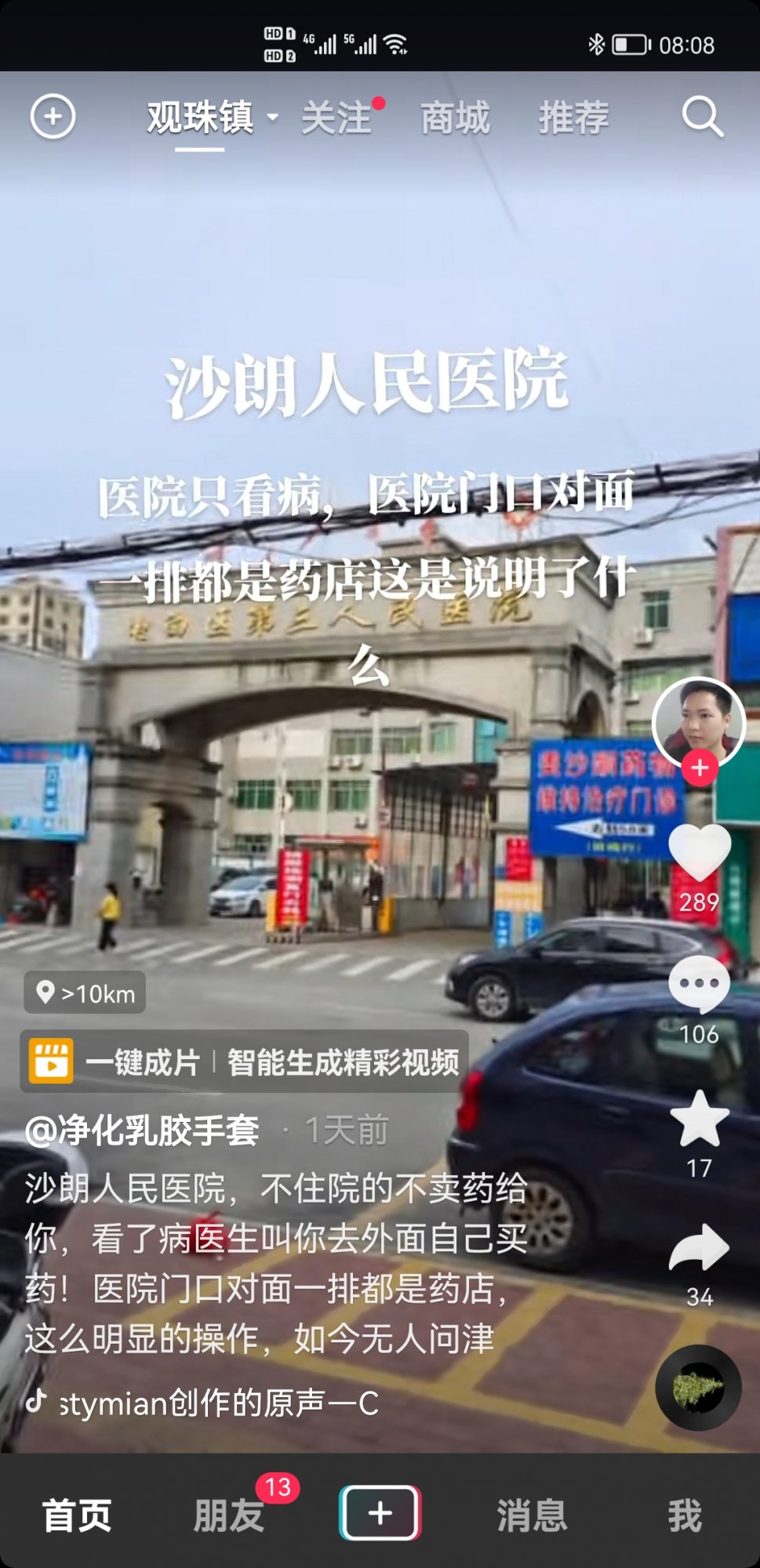Screen dimensions: 760x1568
Task: Tap the plus circle icon at top
Action: [x=53, y=117]
